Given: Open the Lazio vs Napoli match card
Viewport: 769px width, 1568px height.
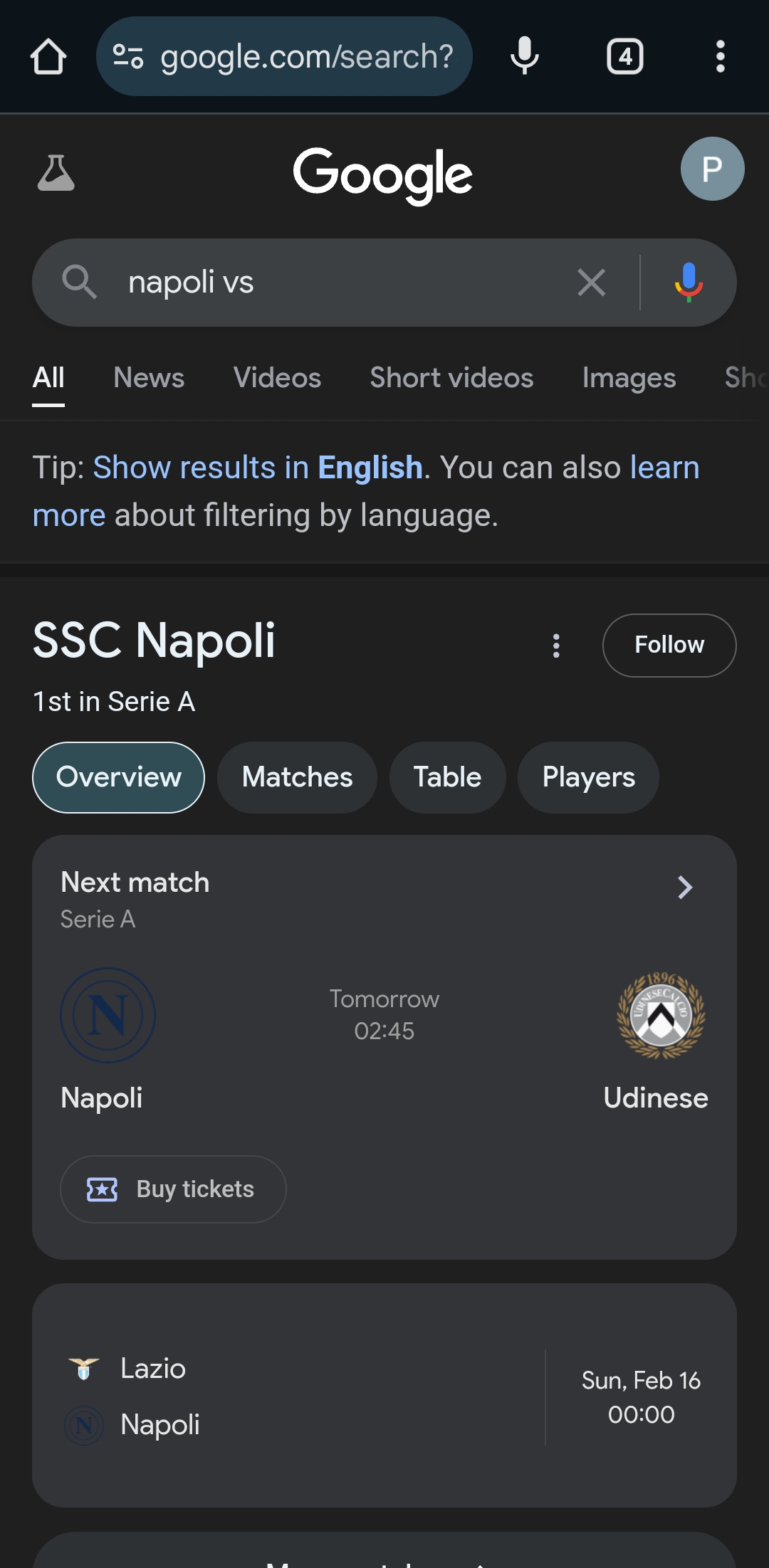Looking at the screenshot, I should tap(384, 1396).
